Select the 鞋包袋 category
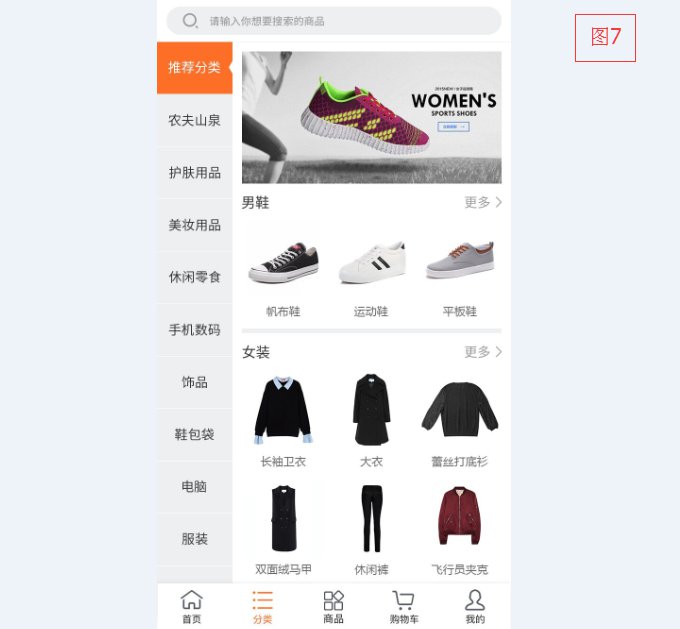The image size is (680, 629). (x=194, y=434)
